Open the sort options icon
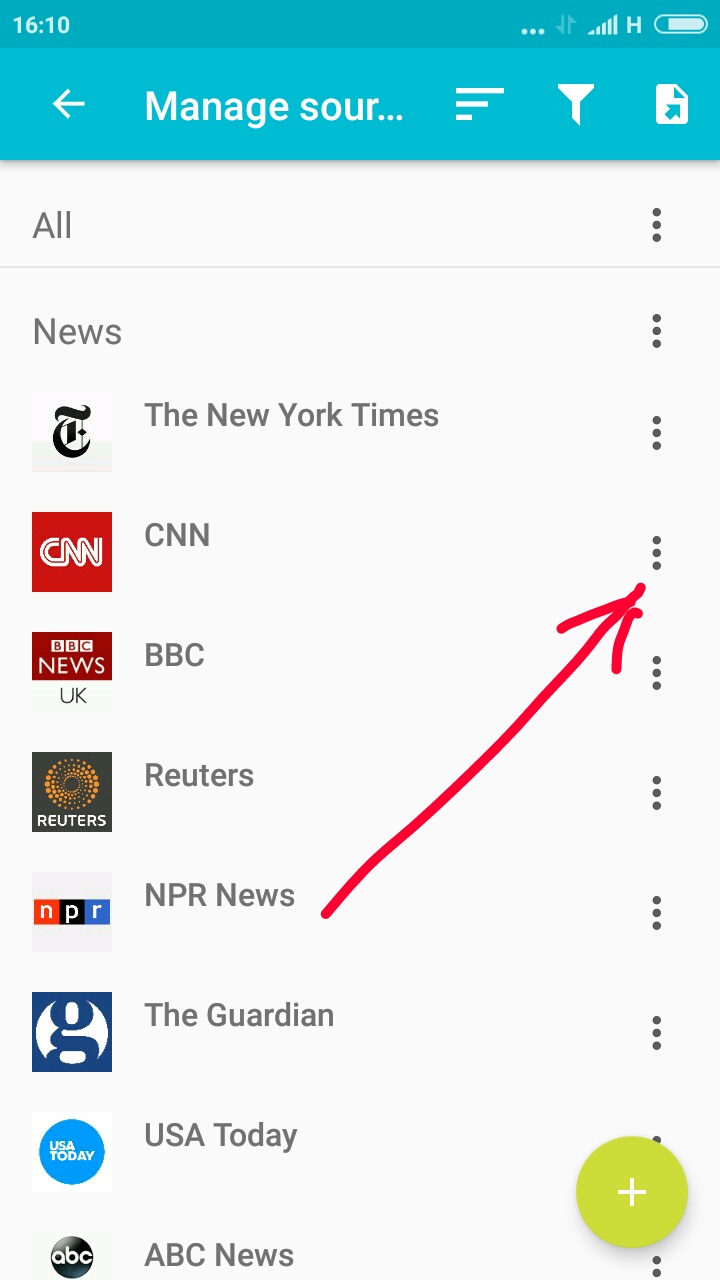Viewport: 720px width, 1280px height. [x=479, y=104]
